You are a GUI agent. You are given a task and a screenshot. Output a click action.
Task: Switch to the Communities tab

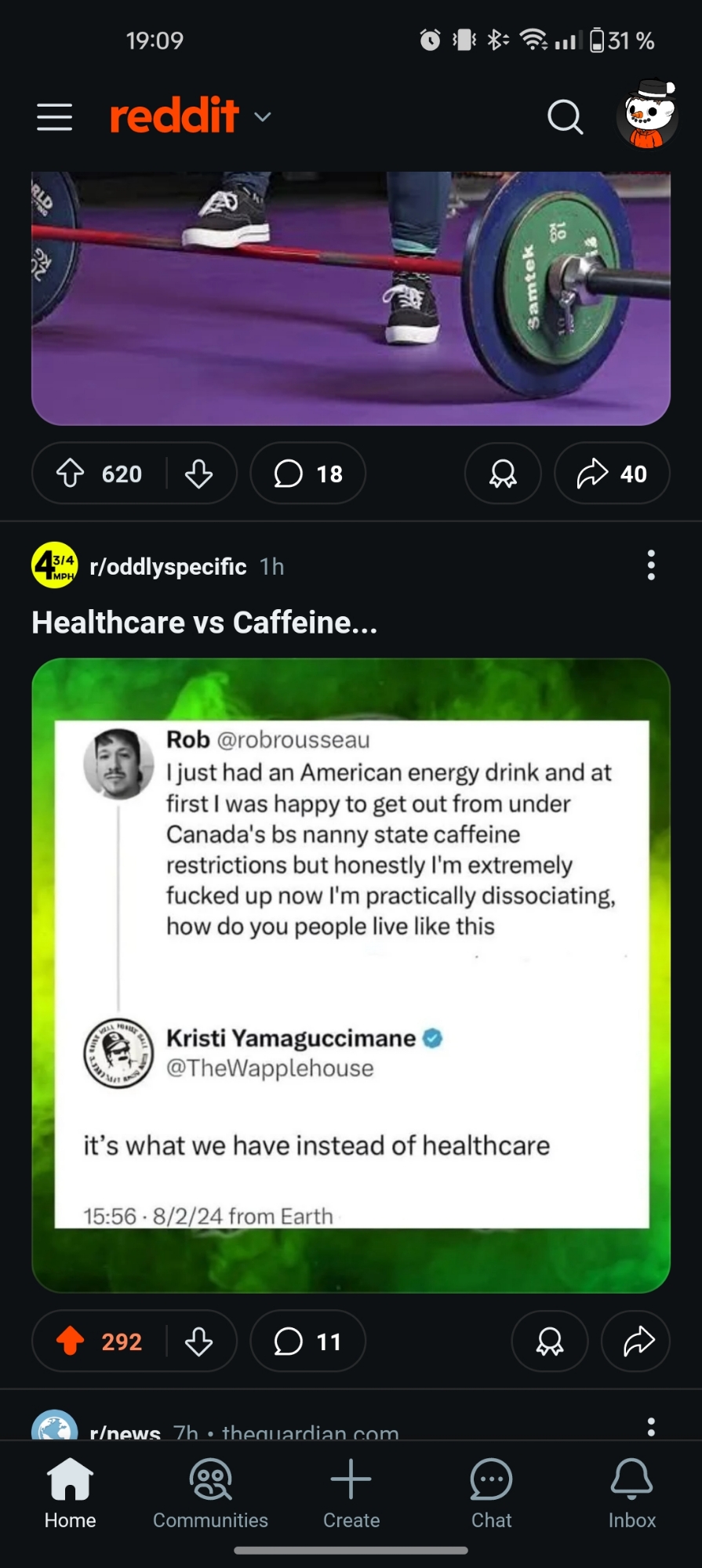pos(210,1494)
